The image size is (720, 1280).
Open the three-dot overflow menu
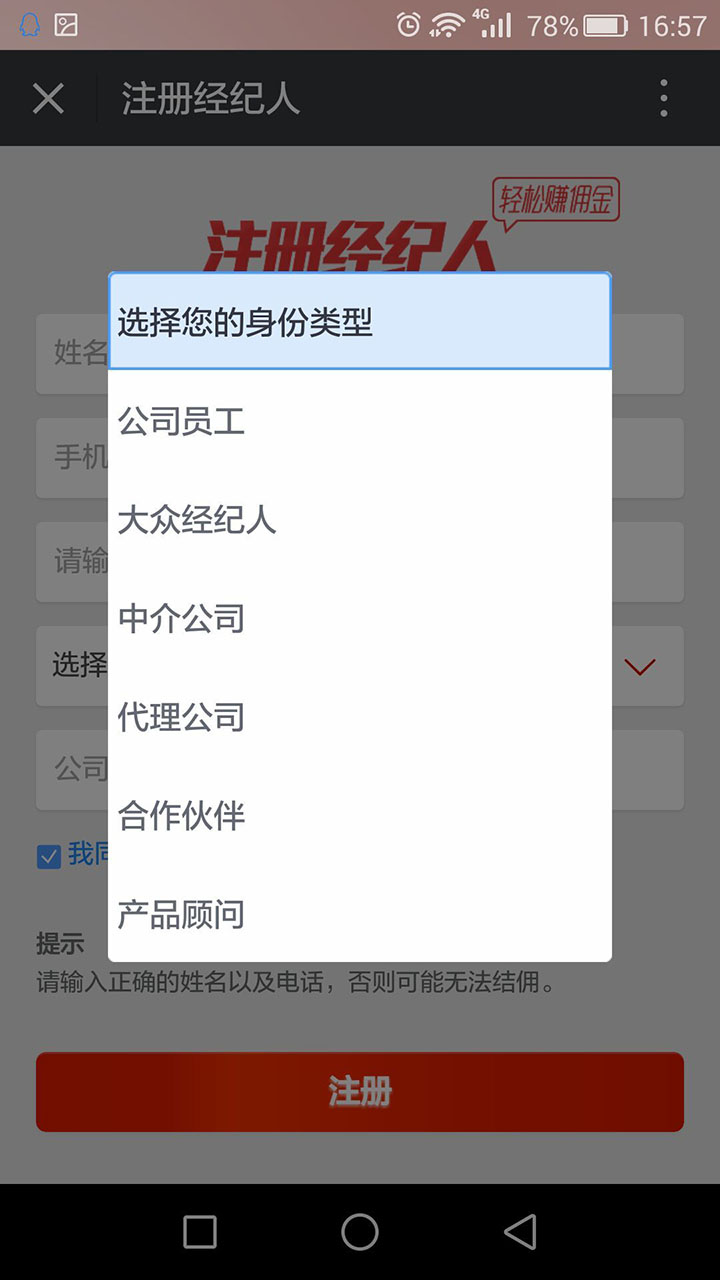[x=664, y=99]
